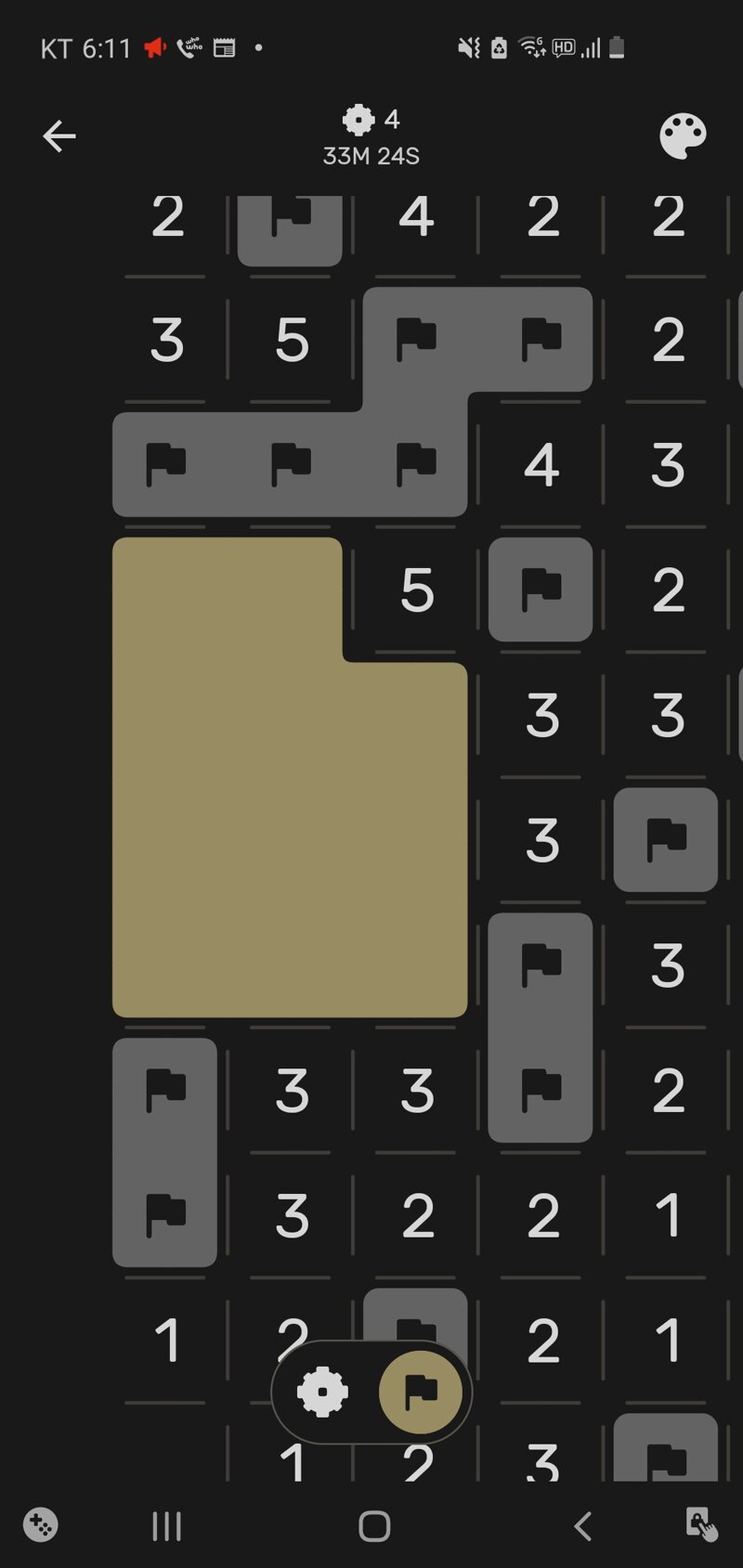Open recent apps from the navigation bar

167,1526
